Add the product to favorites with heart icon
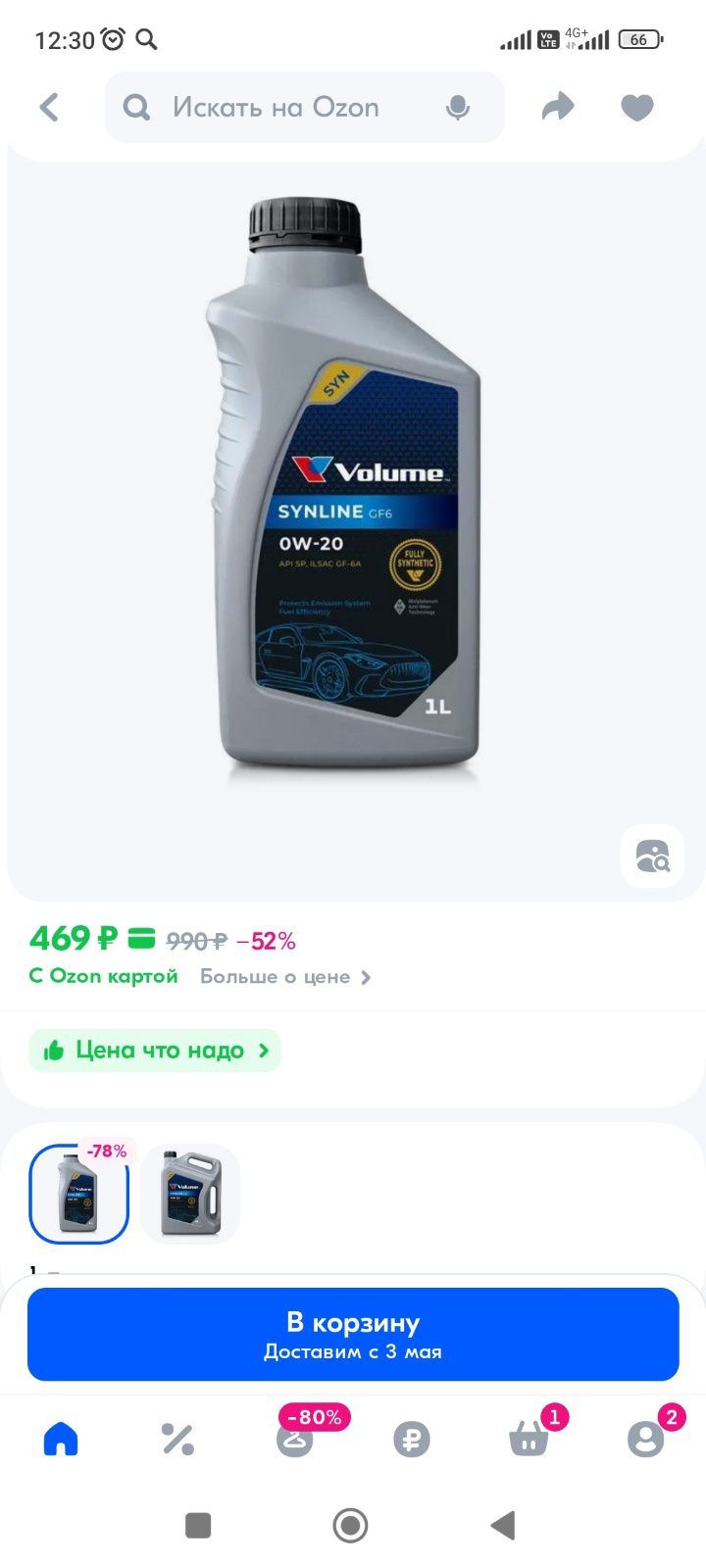The image size is (706, 1568). pyautogui.click(x=637, y=107)
